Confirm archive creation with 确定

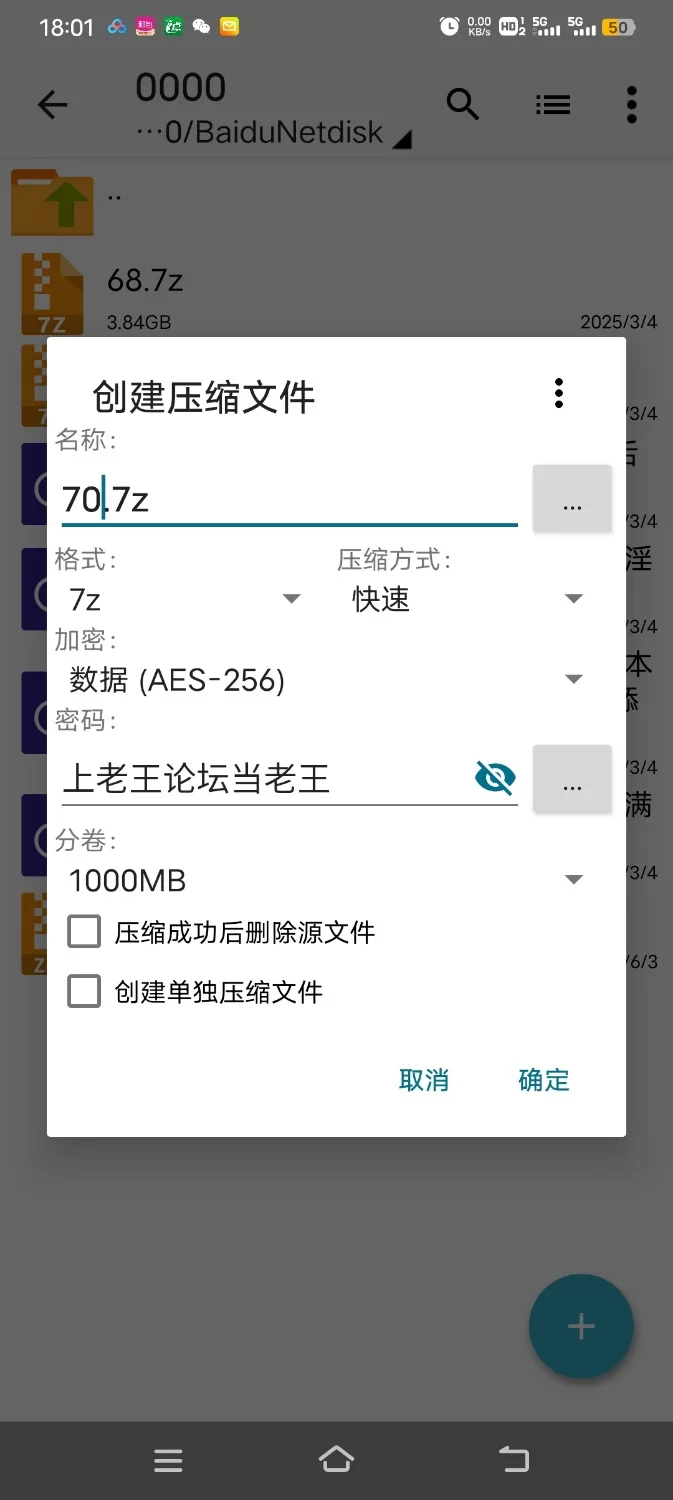click(544, 1080)
